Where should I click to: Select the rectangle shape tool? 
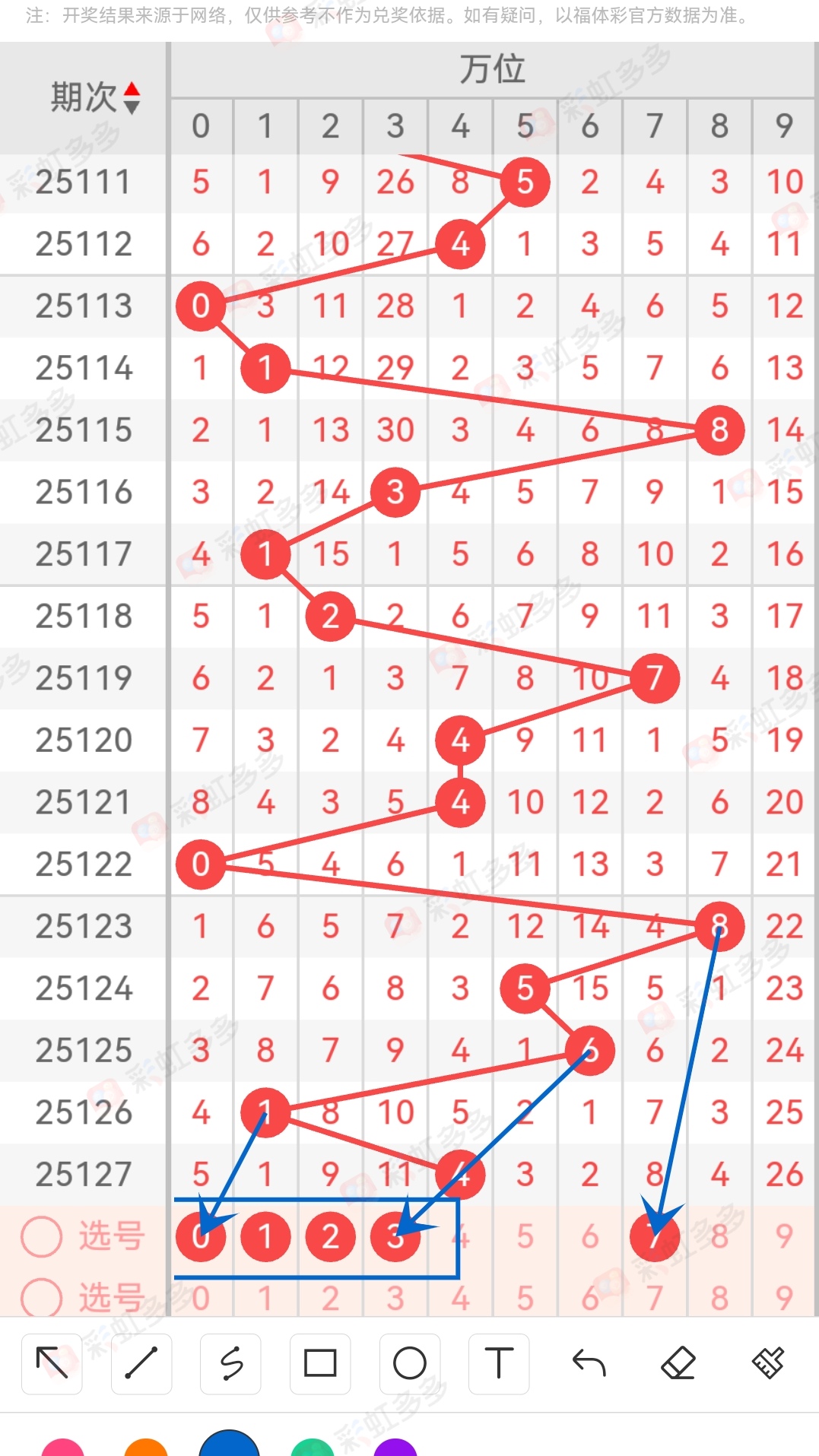click(x=320, y=1363)
